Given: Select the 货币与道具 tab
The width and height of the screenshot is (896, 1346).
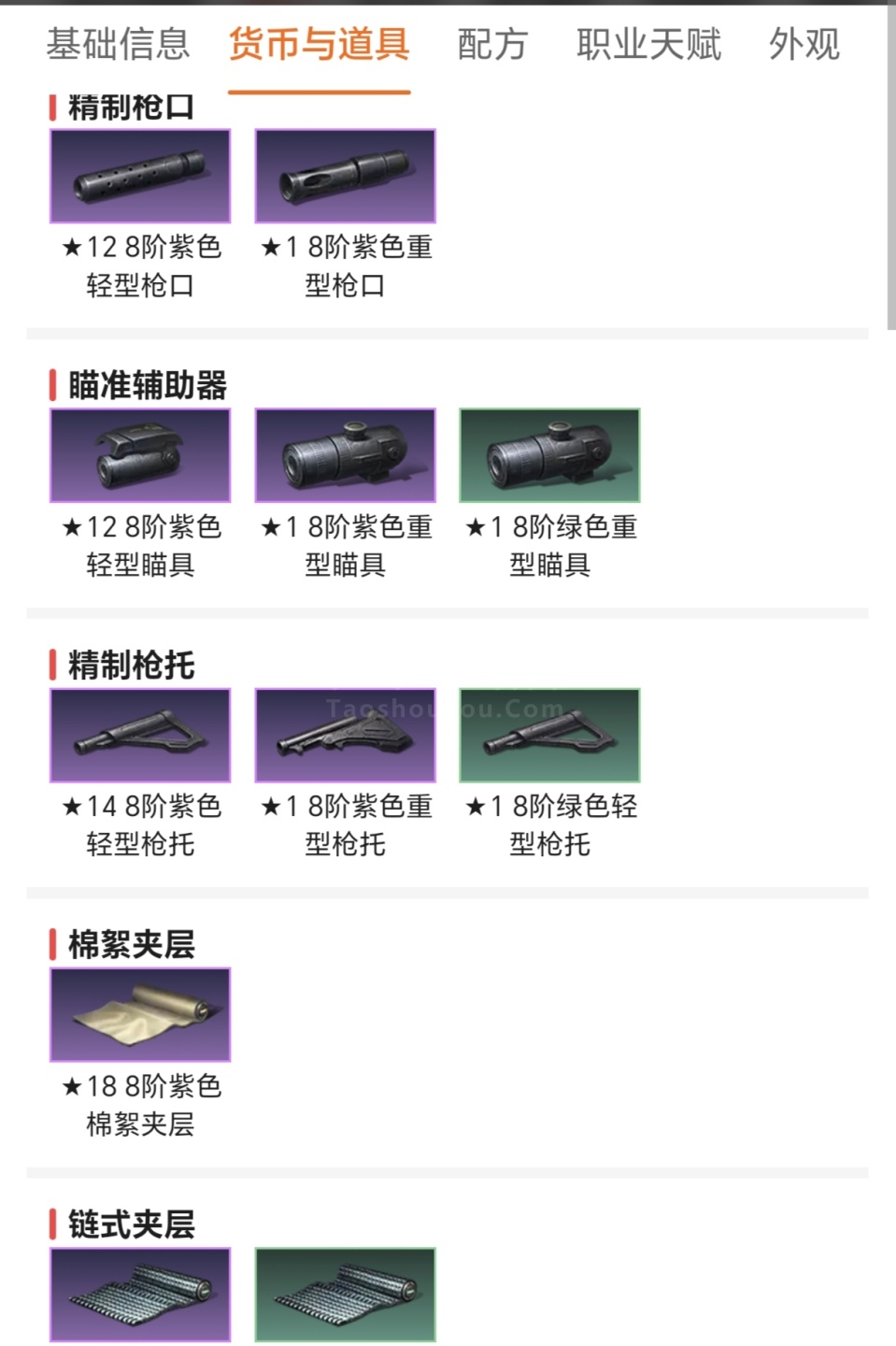Looking at the screenshot, I should (x=319, y=44).
